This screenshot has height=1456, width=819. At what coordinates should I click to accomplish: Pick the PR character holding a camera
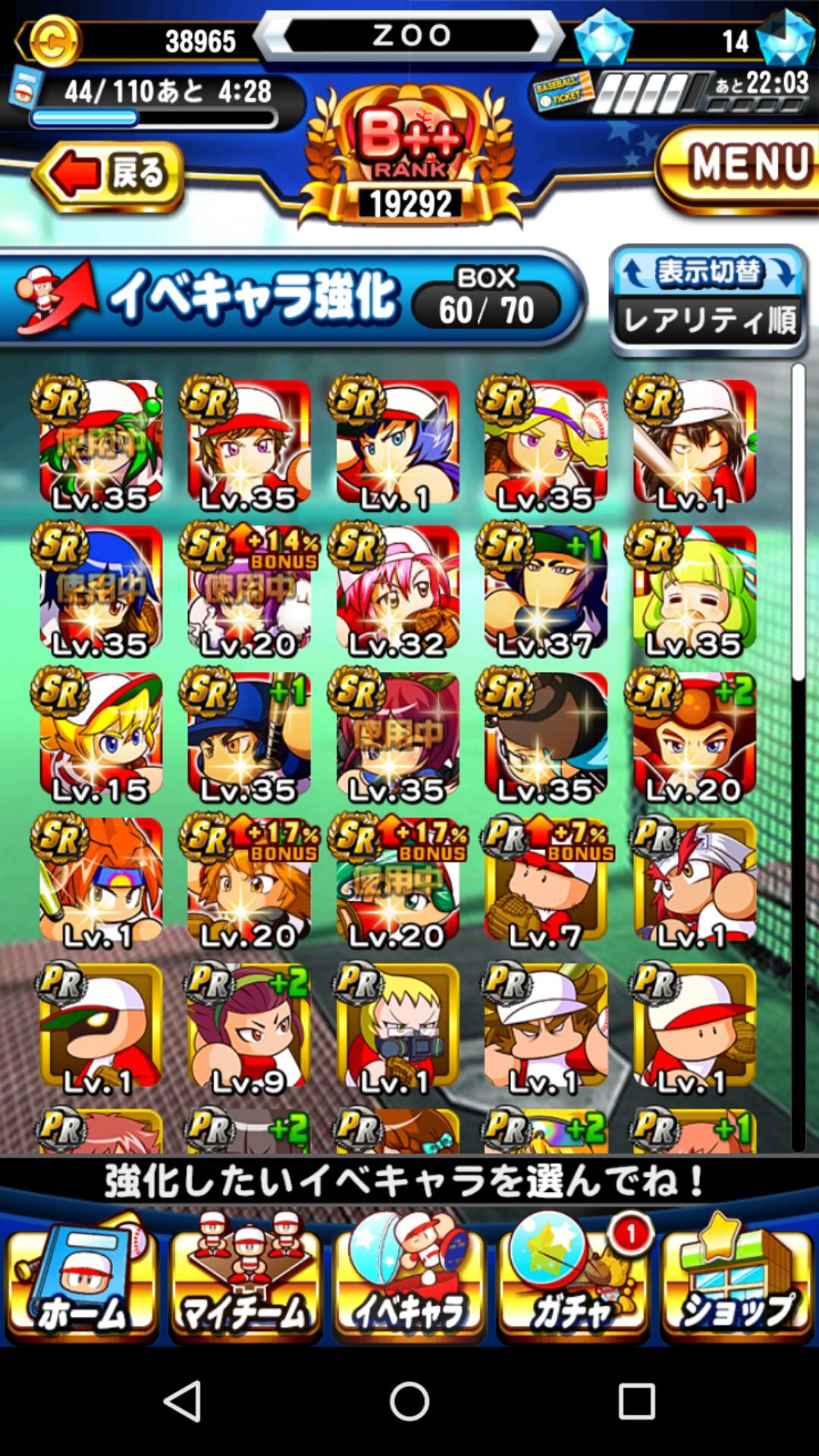coord(397,1029)
